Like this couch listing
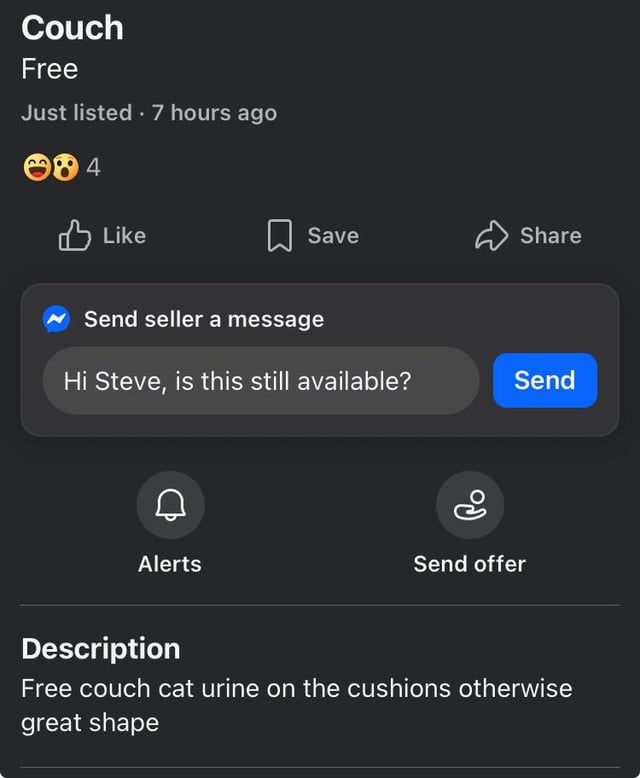 [x=102, y=236]
